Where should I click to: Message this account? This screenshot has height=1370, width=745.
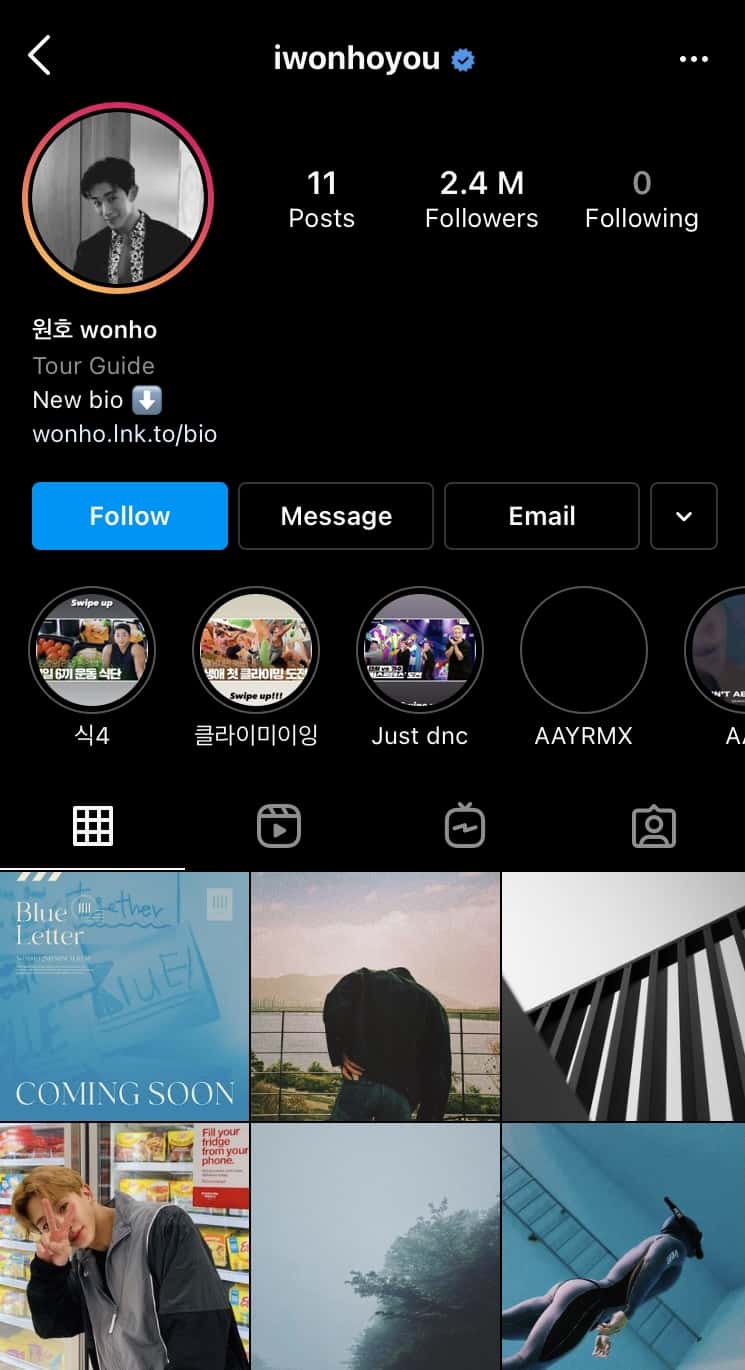tap(336, 516)
